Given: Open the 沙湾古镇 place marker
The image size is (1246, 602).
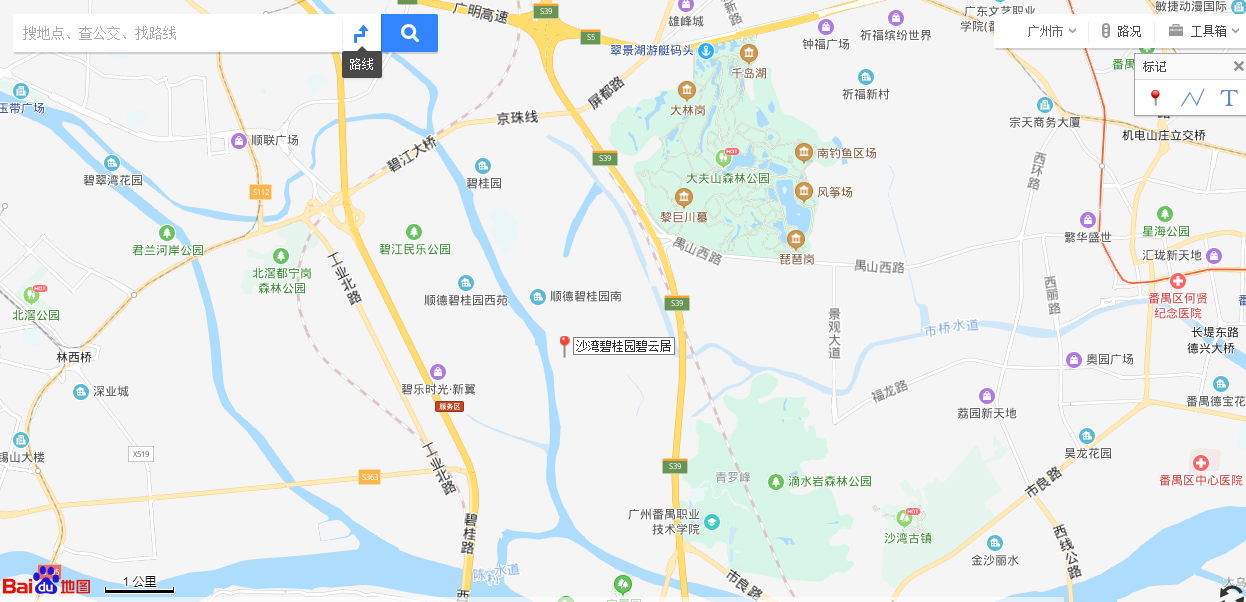Looking at the screenshot, I should 908,518.
